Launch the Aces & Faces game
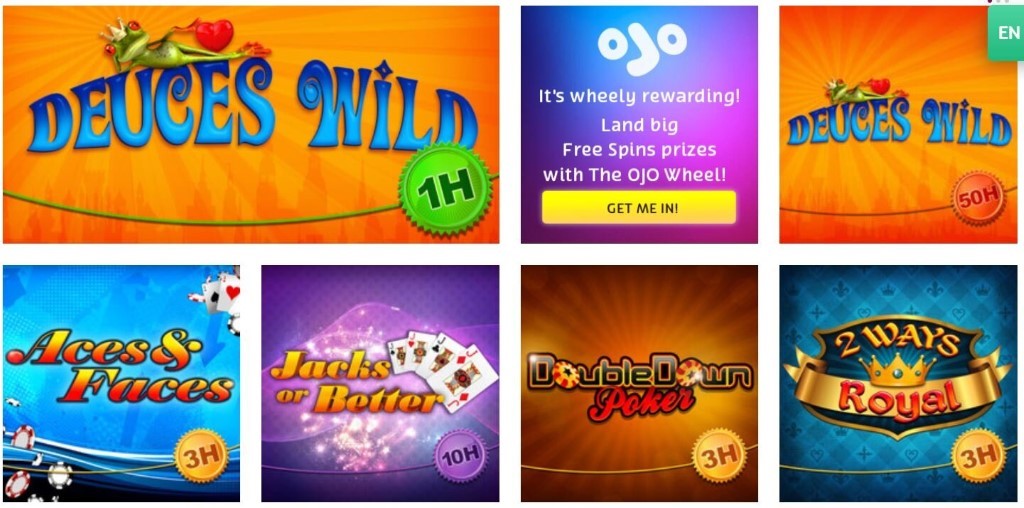Screen dimensions: 1024x508 click(121, 383)
